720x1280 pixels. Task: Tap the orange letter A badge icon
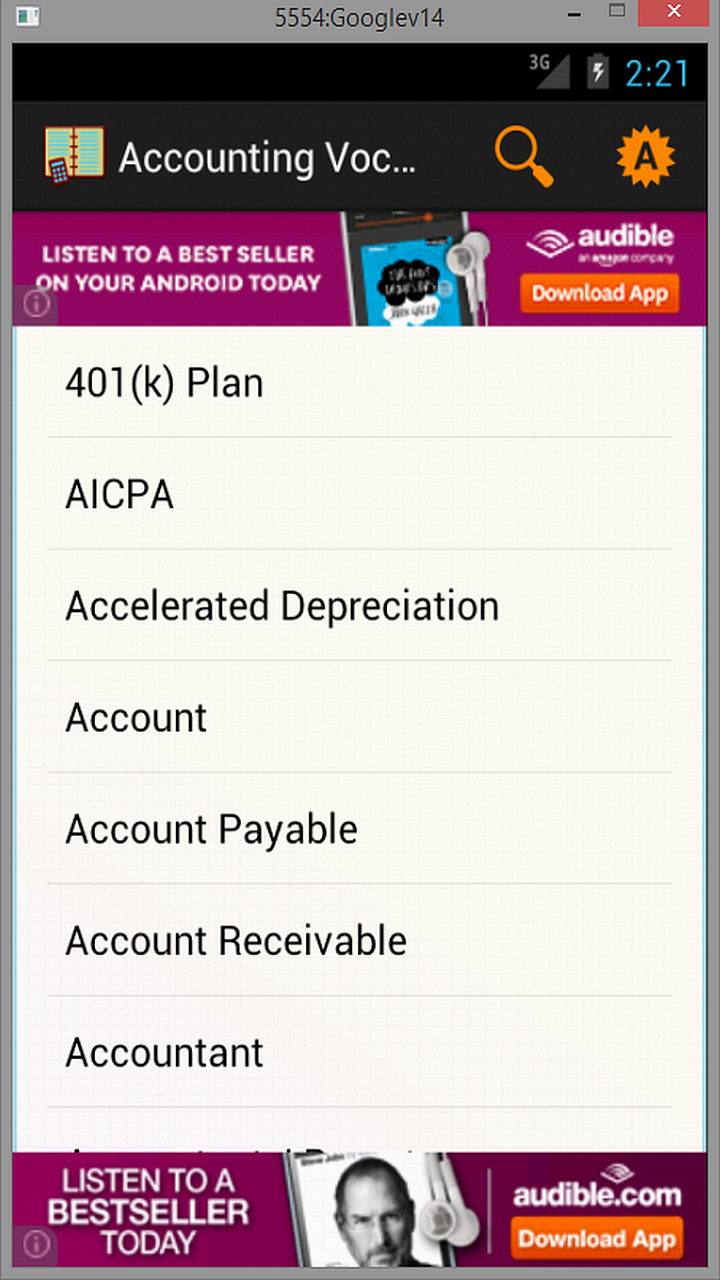[x=645, y=156]
